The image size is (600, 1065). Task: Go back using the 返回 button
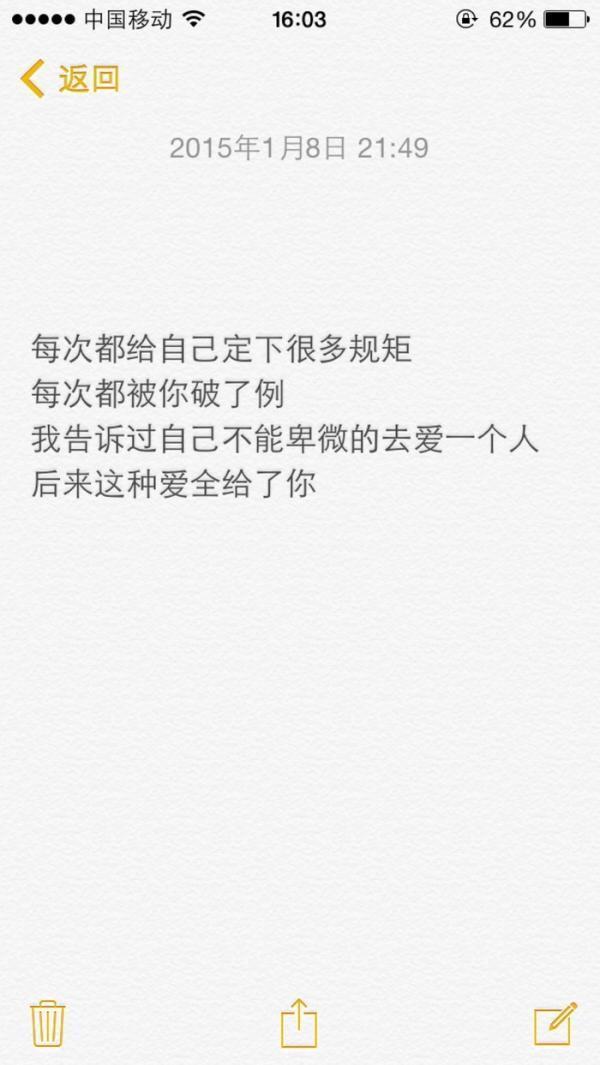click(69, 79)
